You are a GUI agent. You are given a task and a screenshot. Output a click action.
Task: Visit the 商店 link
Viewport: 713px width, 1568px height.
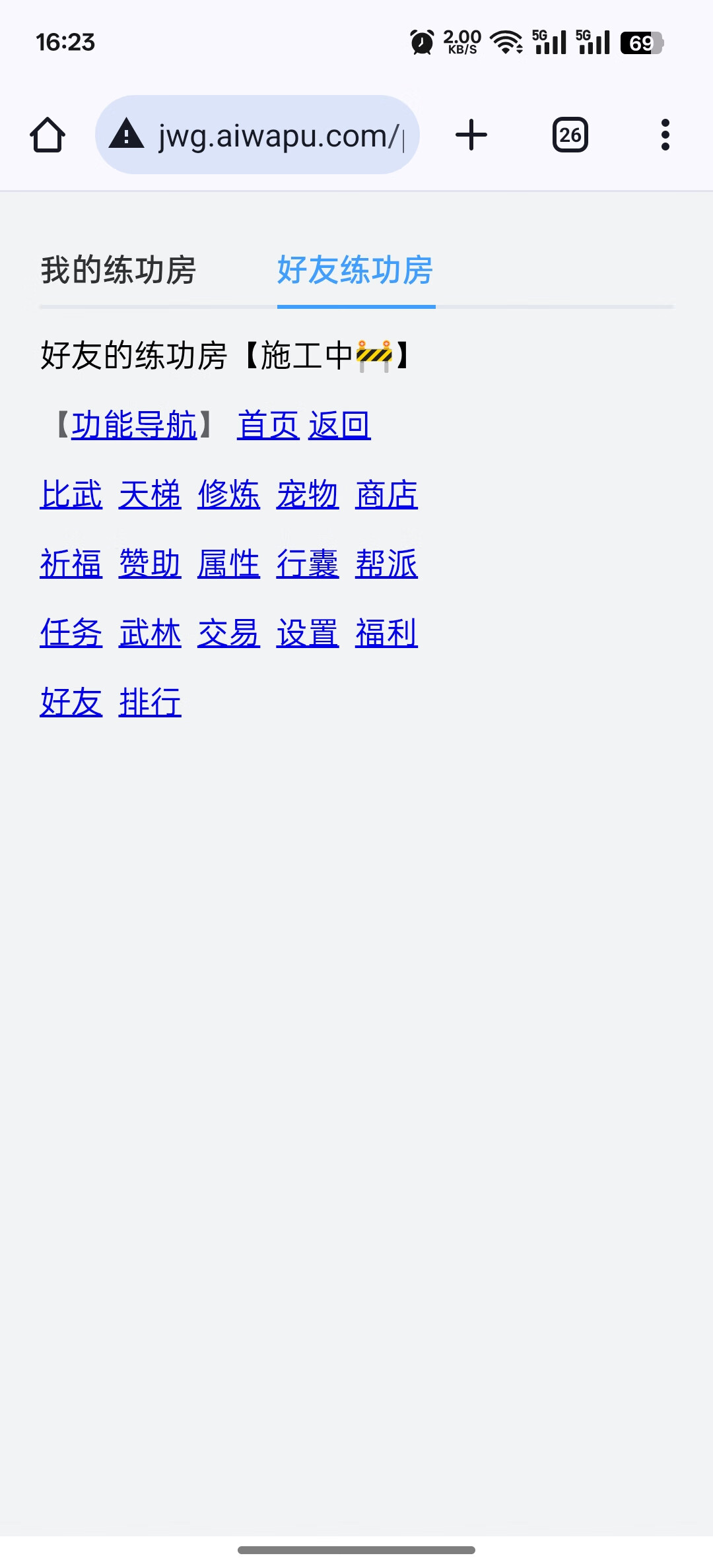coord(387,495)
